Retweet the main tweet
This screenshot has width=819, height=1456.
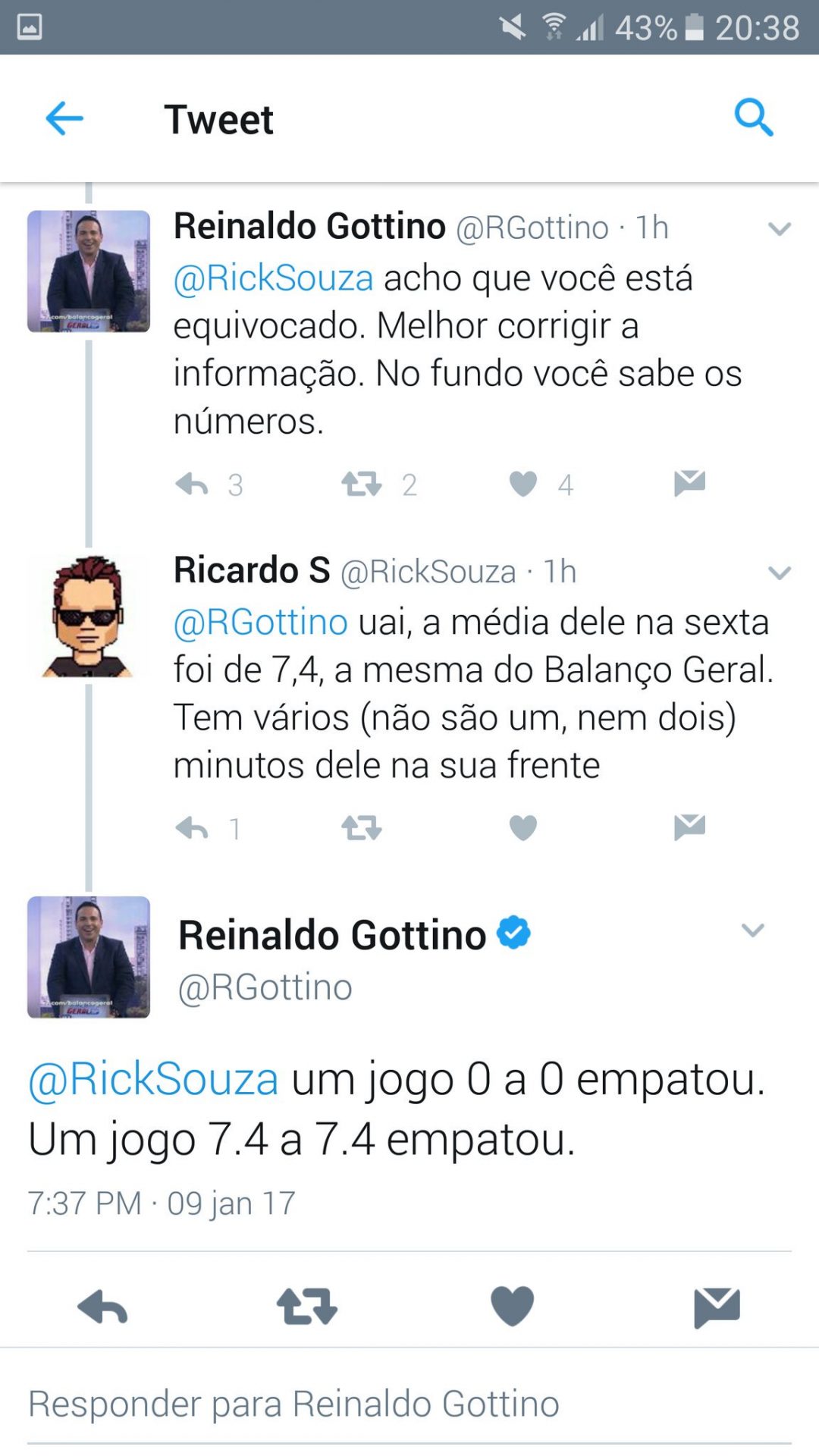point(307,1307)
